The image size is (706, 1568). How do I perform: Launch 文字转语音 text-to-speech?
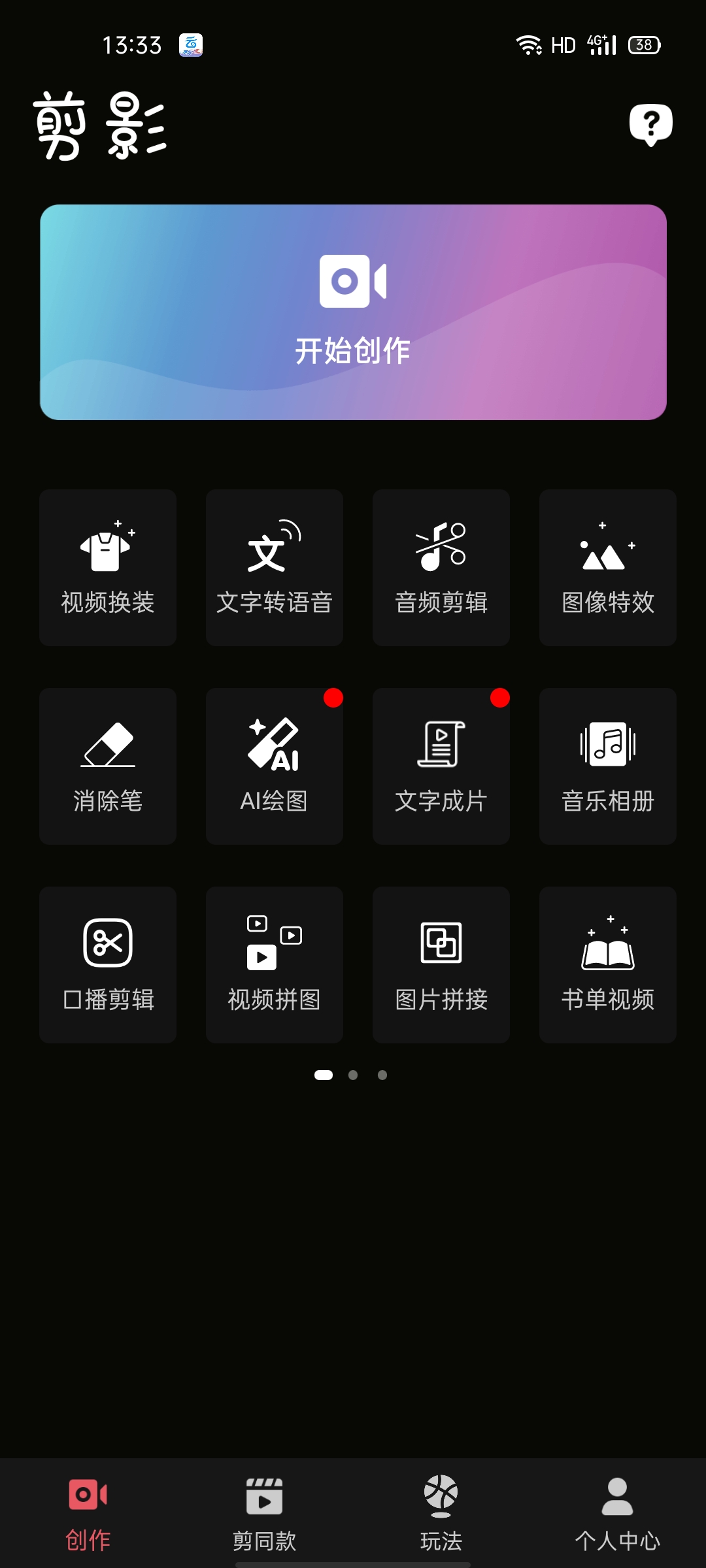pyautogui.click(x=275, y=567)
